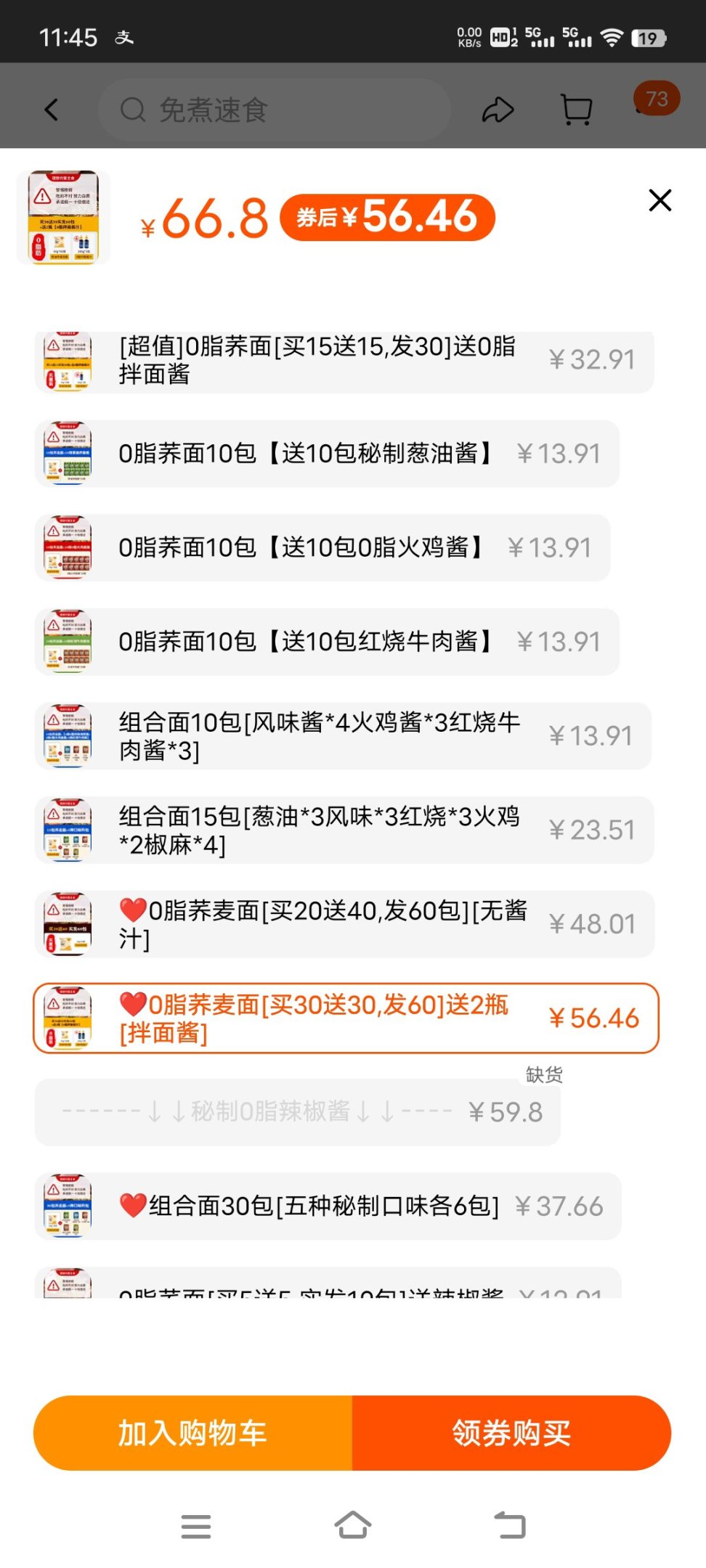Close the product options sheet
This screenshot has width=706, height=1568.
660,200
